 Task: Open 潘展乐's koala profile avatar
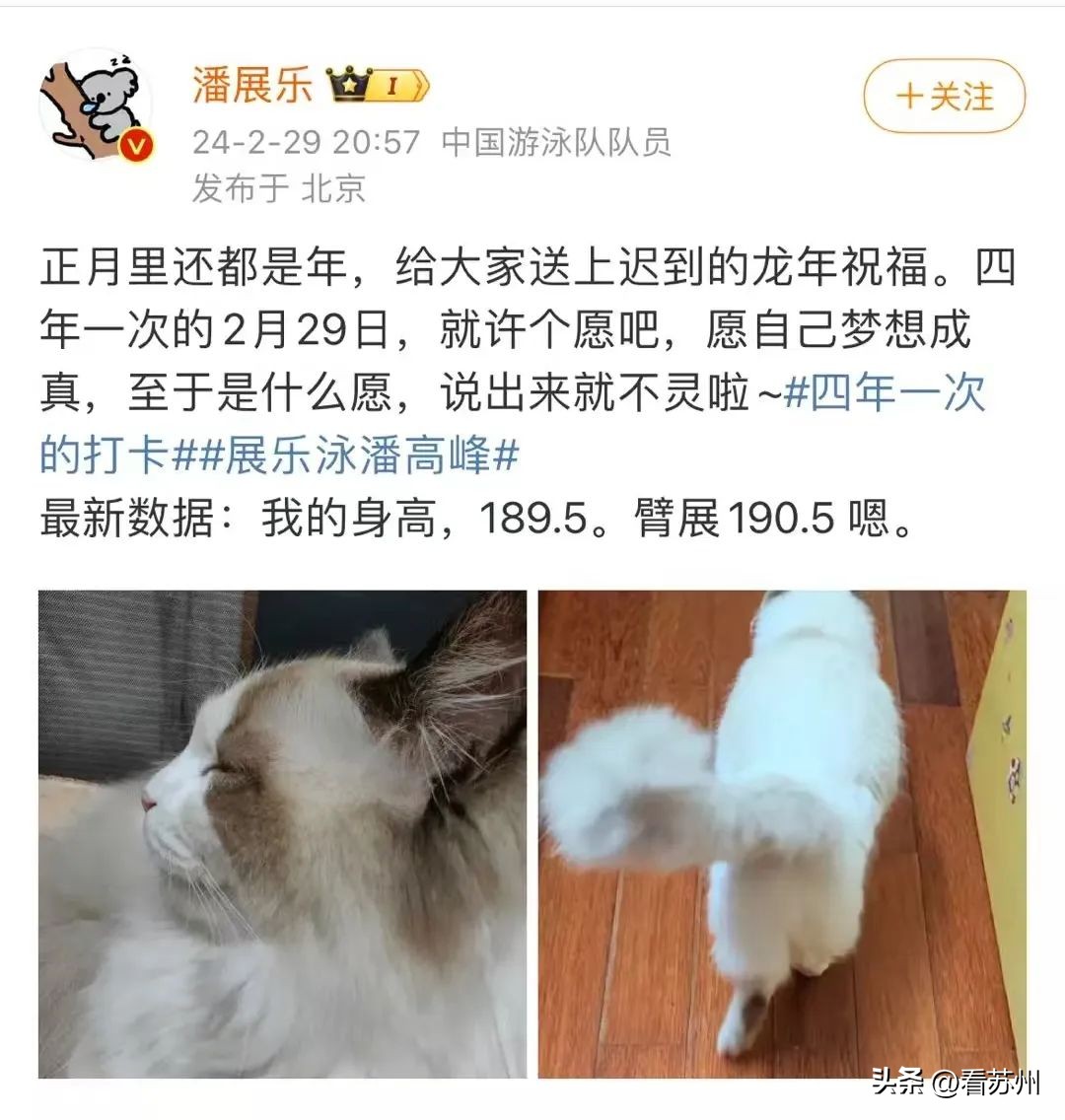[95, 105]
